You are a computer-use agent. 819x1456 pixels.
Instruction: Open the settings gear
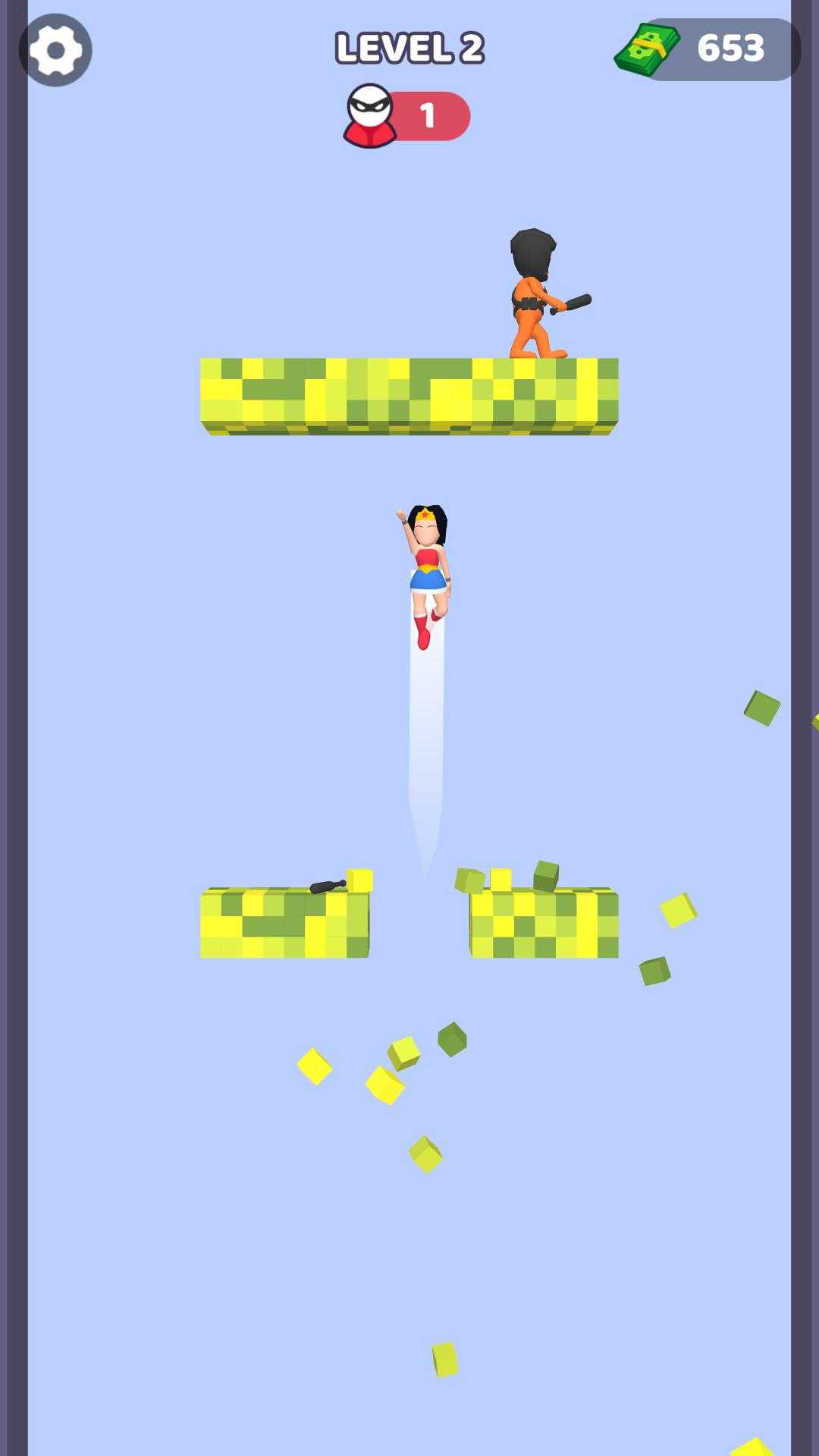click(55, 50)
